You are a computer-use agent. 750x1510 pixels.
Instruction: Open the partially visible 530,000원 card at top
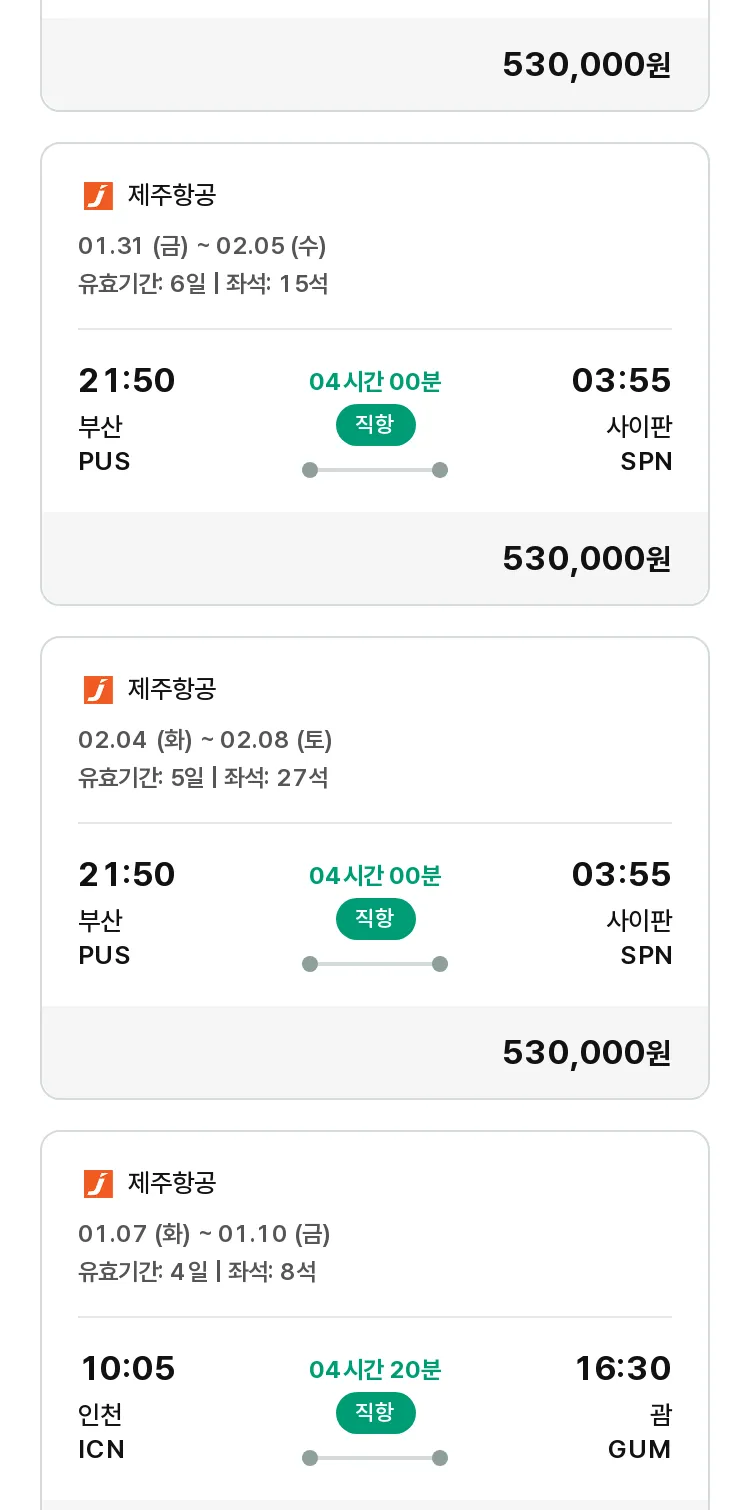click(375, 55)
